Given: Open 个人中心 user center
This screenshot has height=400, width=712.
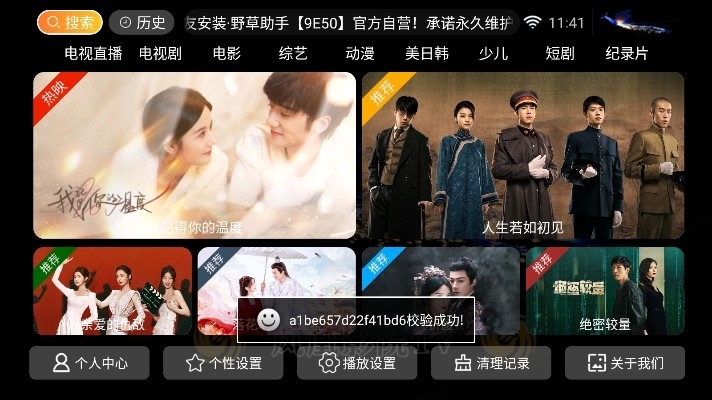Looking at the screenshot, I should pos(89,363).
